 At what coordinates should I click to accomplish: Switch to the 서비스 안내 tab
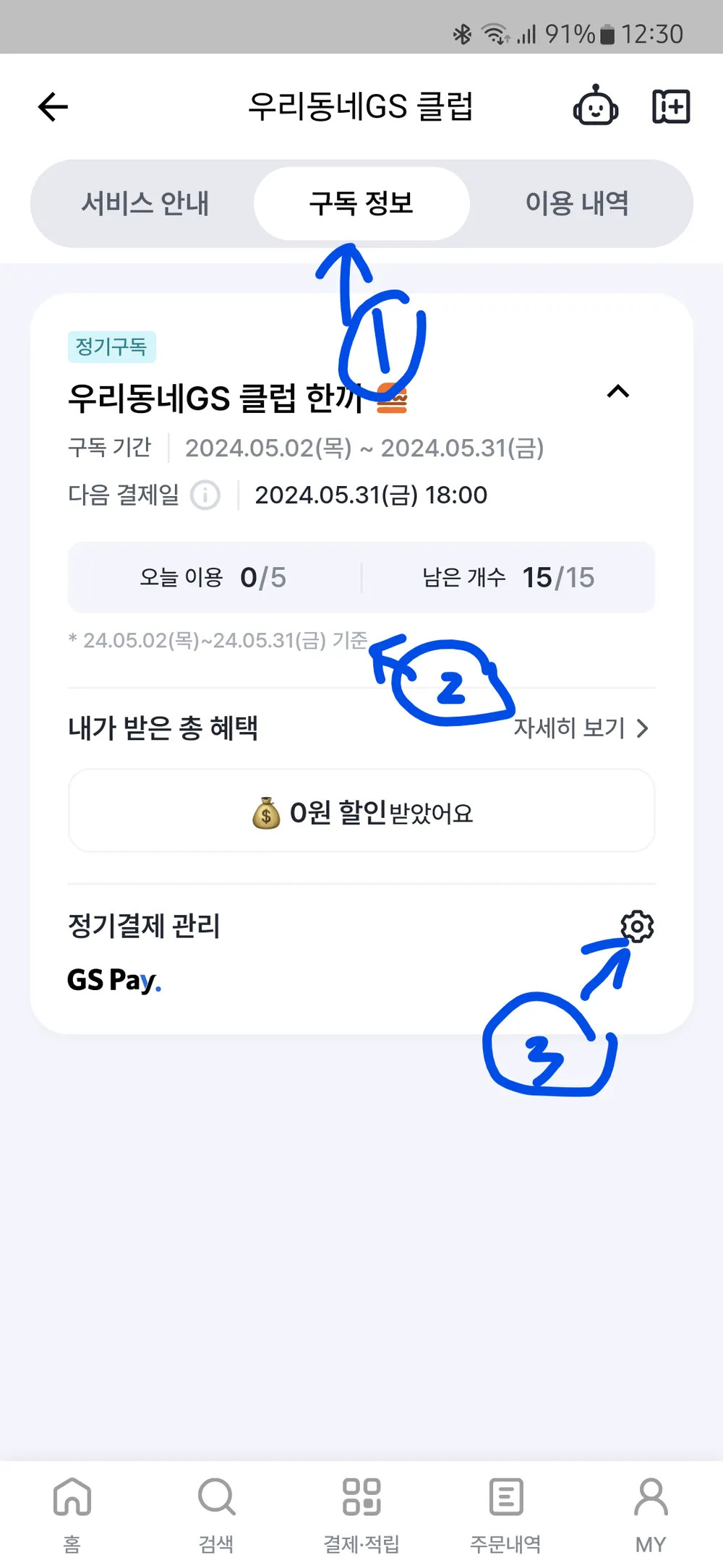pos(145,203)
